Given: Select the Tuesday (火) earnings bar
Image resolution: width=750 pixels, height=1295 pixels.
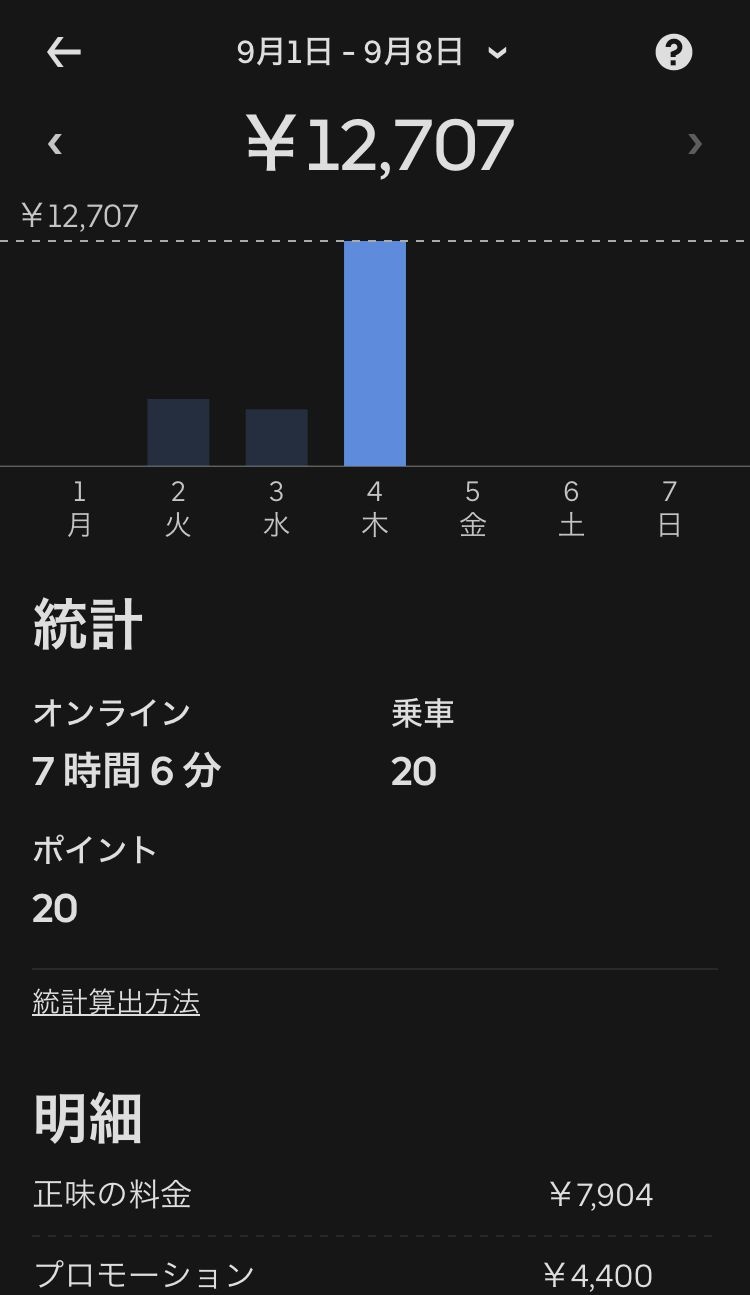Looking at the screenshot, I should point(178,432).
